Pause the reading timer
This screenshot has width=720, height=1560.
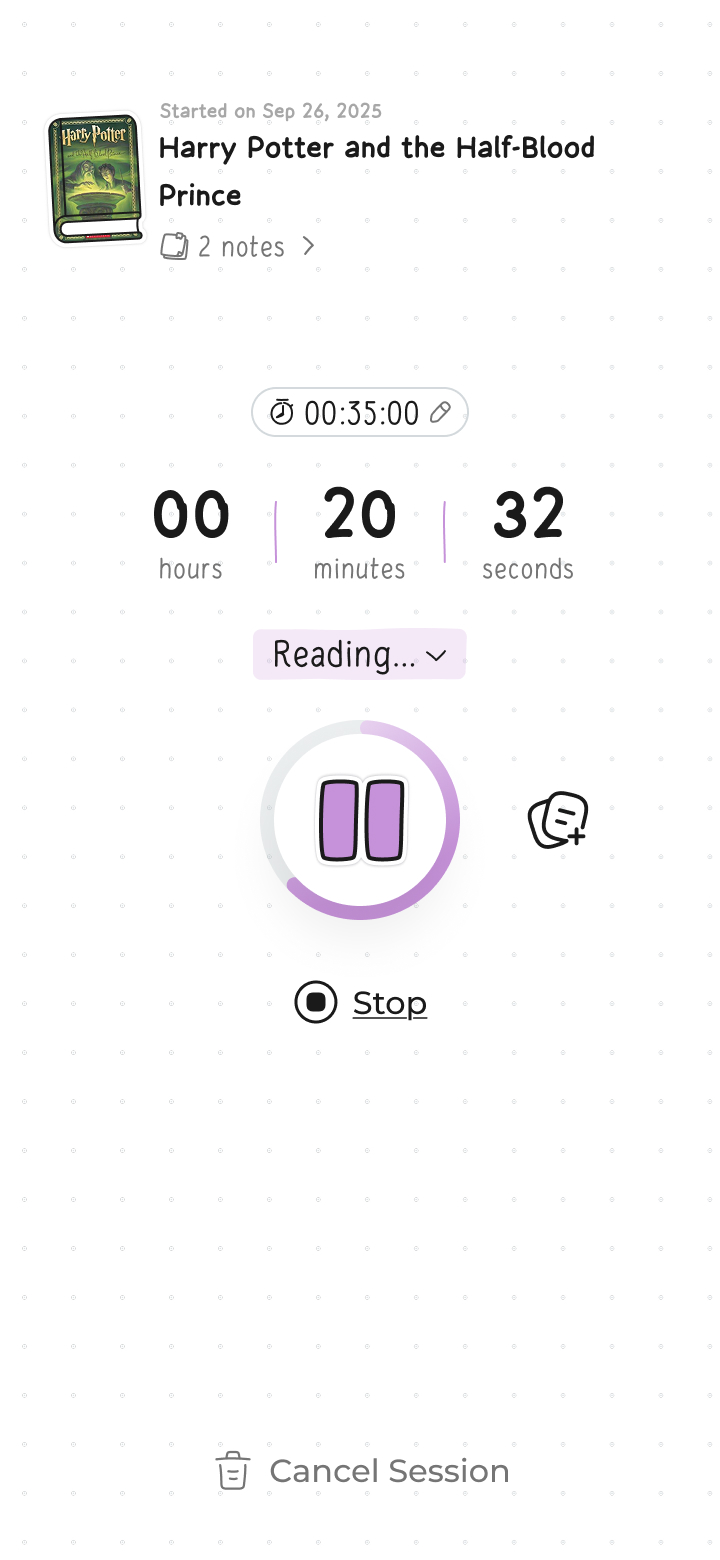coord(360,820)
